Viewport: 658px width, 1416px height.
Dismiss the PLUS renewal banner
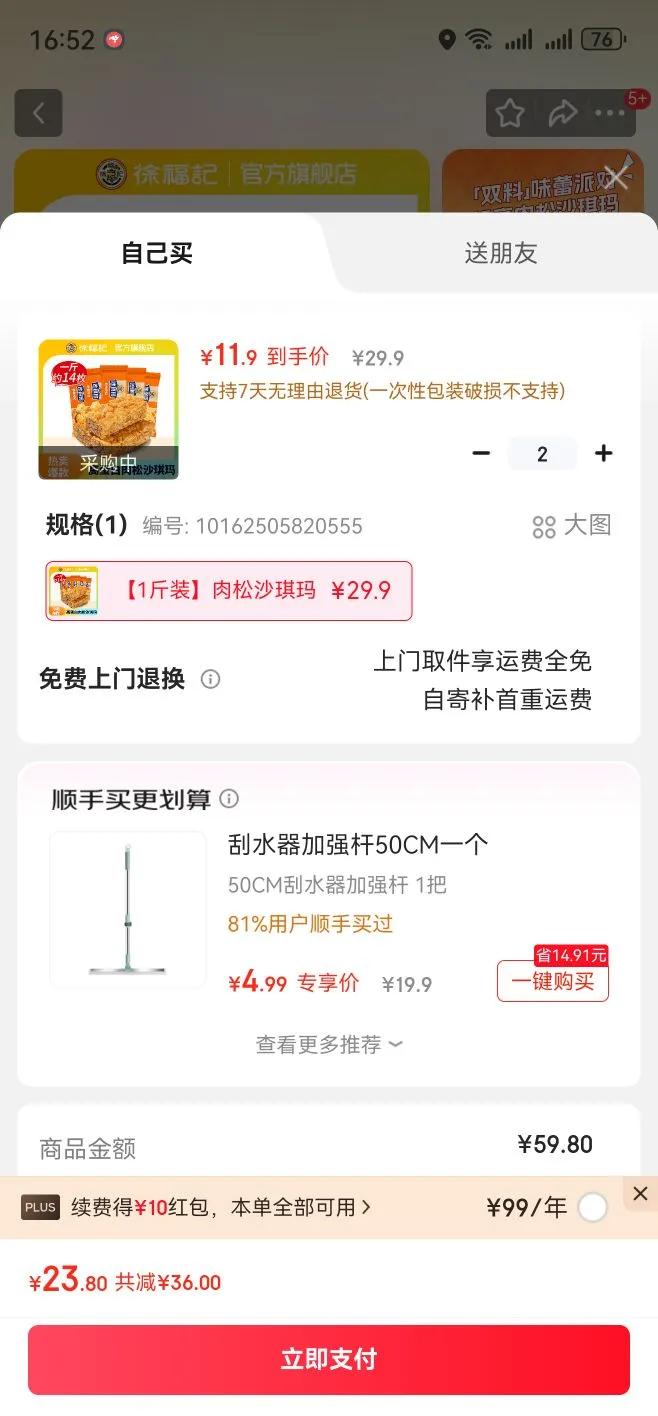pyautogui.click(x=641, y=1193)
